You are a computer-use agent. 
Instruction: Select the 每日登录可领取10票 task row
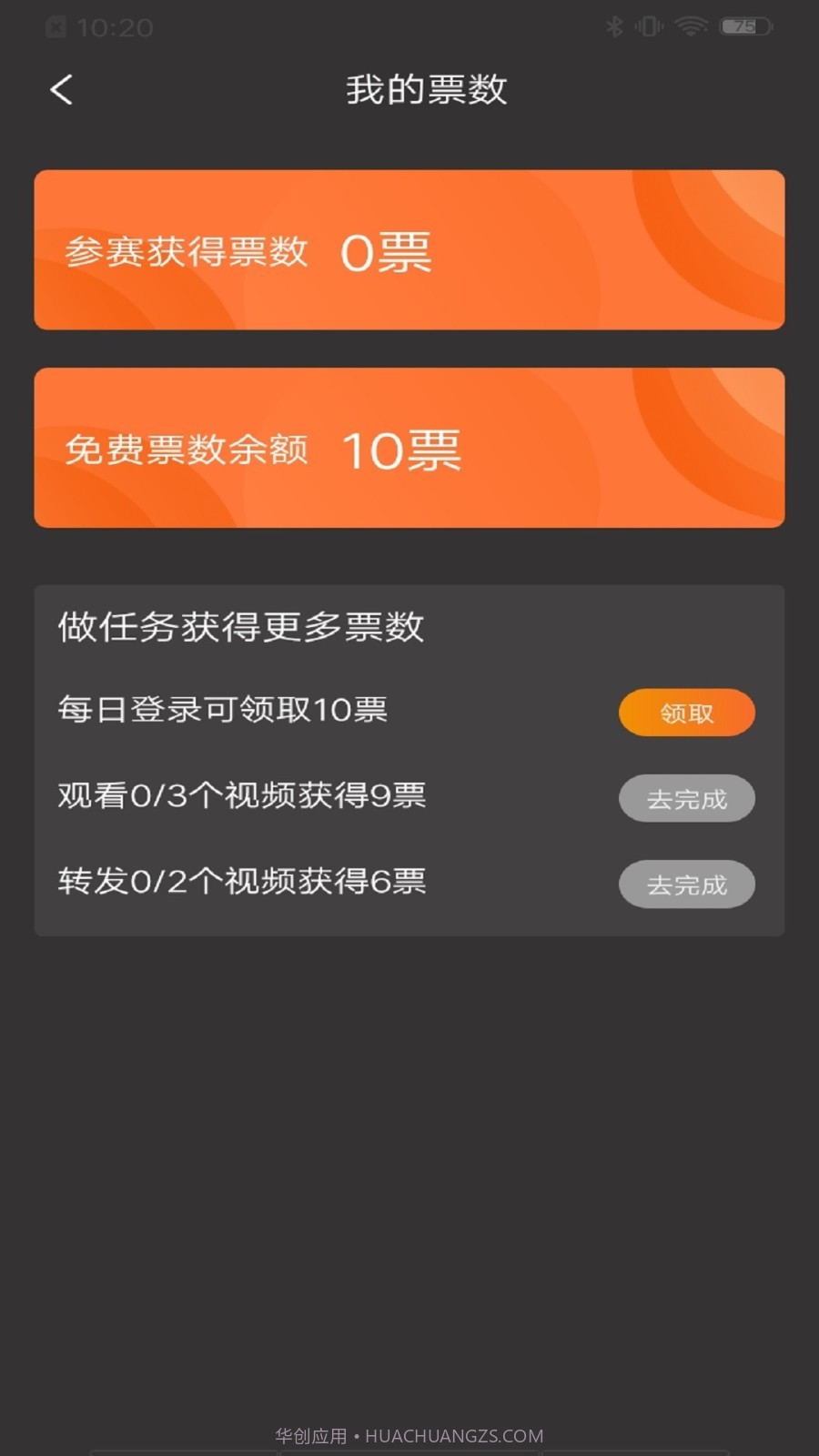coord(221,711)
